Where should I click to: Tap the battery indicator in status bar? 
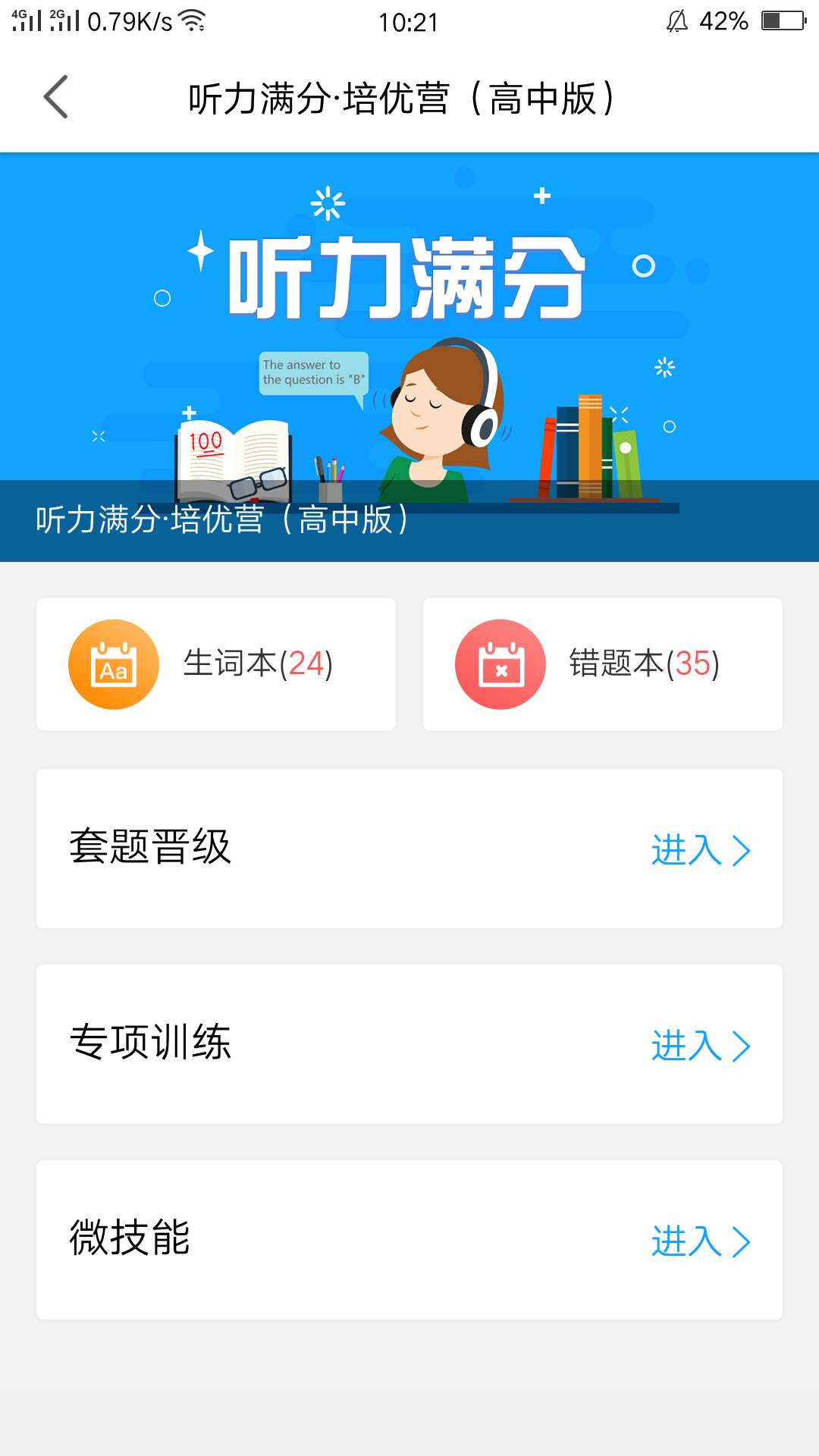783,20
